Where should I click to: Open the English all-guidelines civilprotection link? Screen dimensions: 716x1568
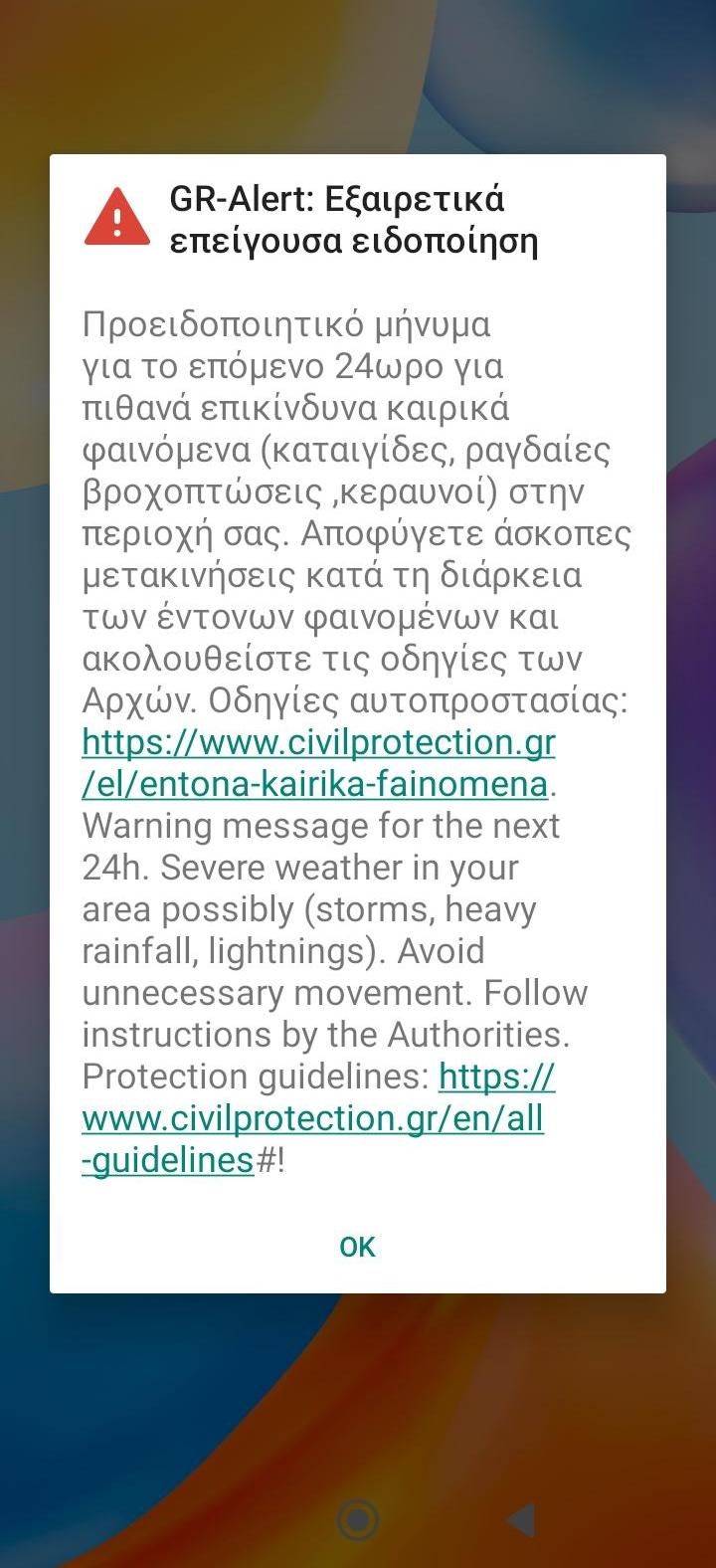(x=312, y=1118)
